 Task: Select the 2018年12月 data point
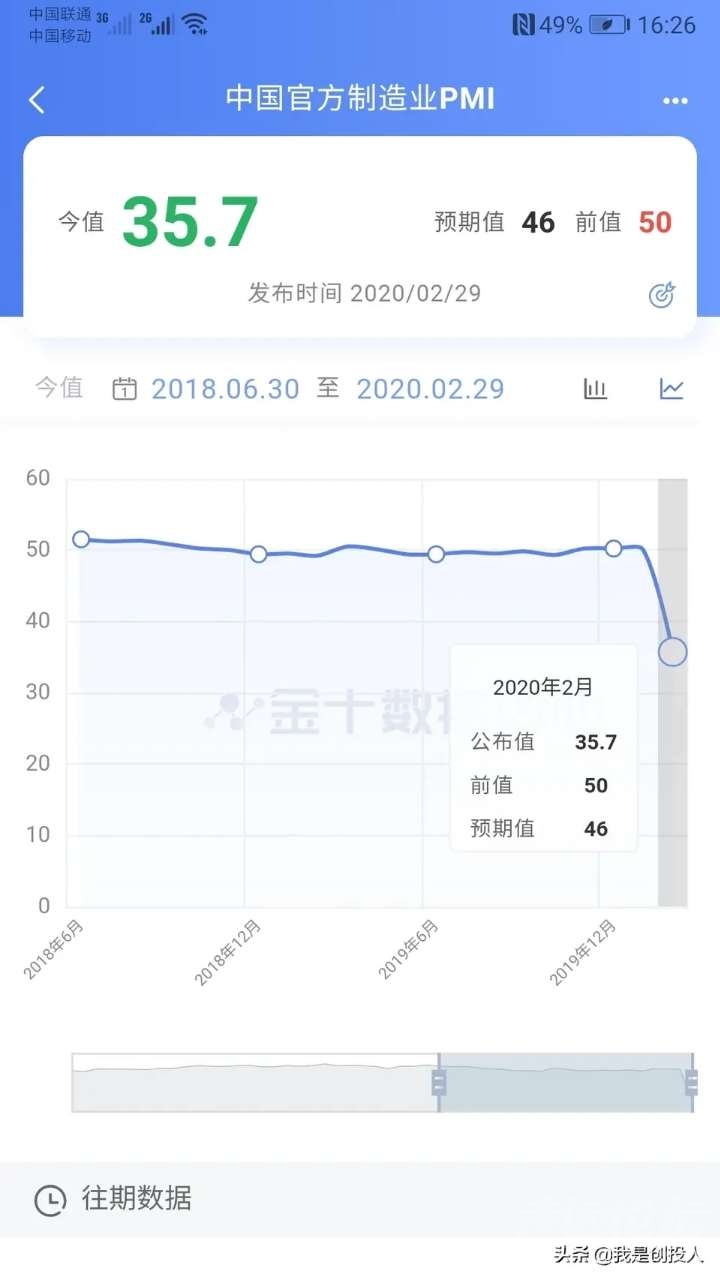click(258, 554)
